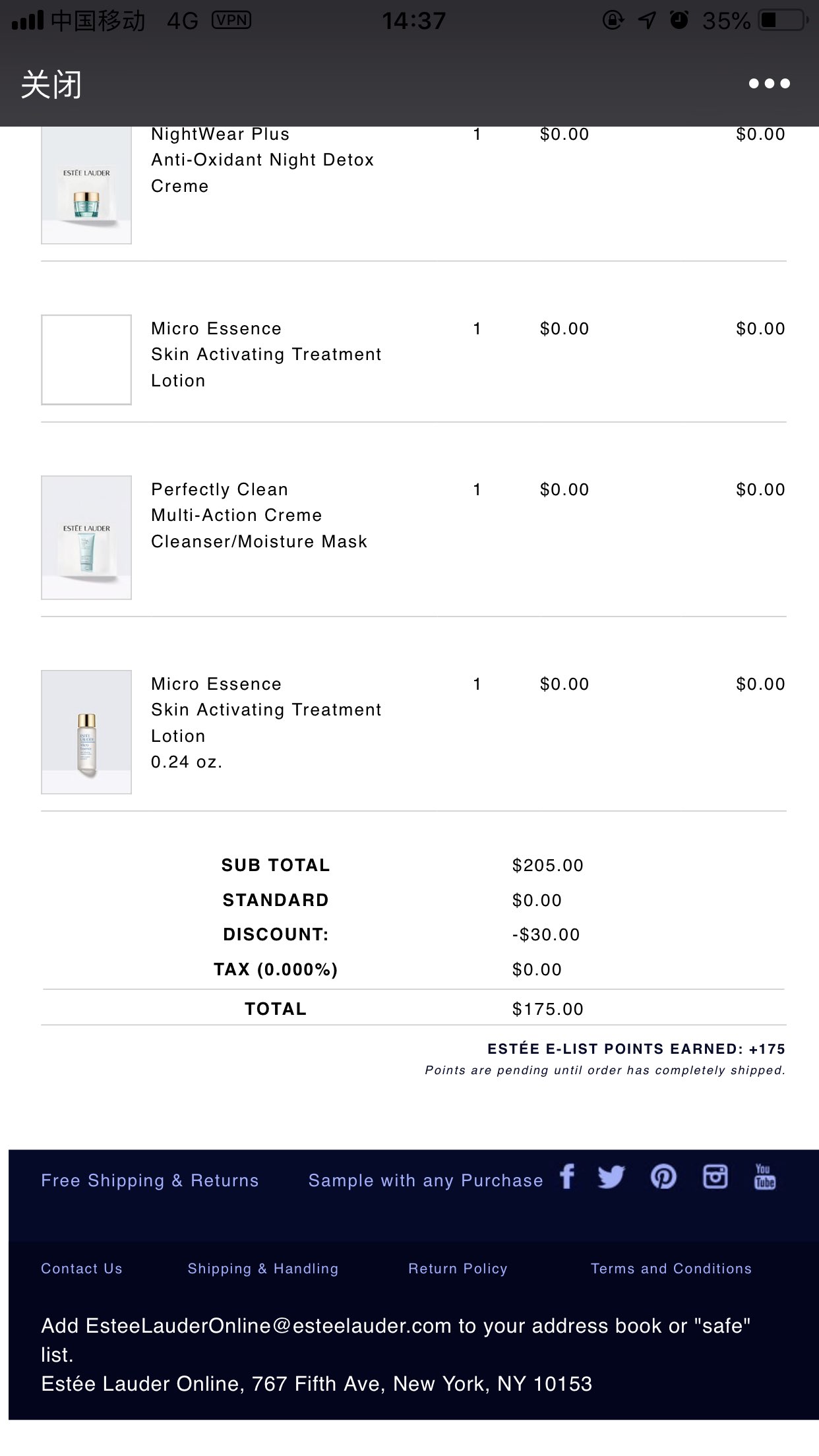819x1456 pixels.
Task: Open the Instagram icon link
Action: (715, 1177)
